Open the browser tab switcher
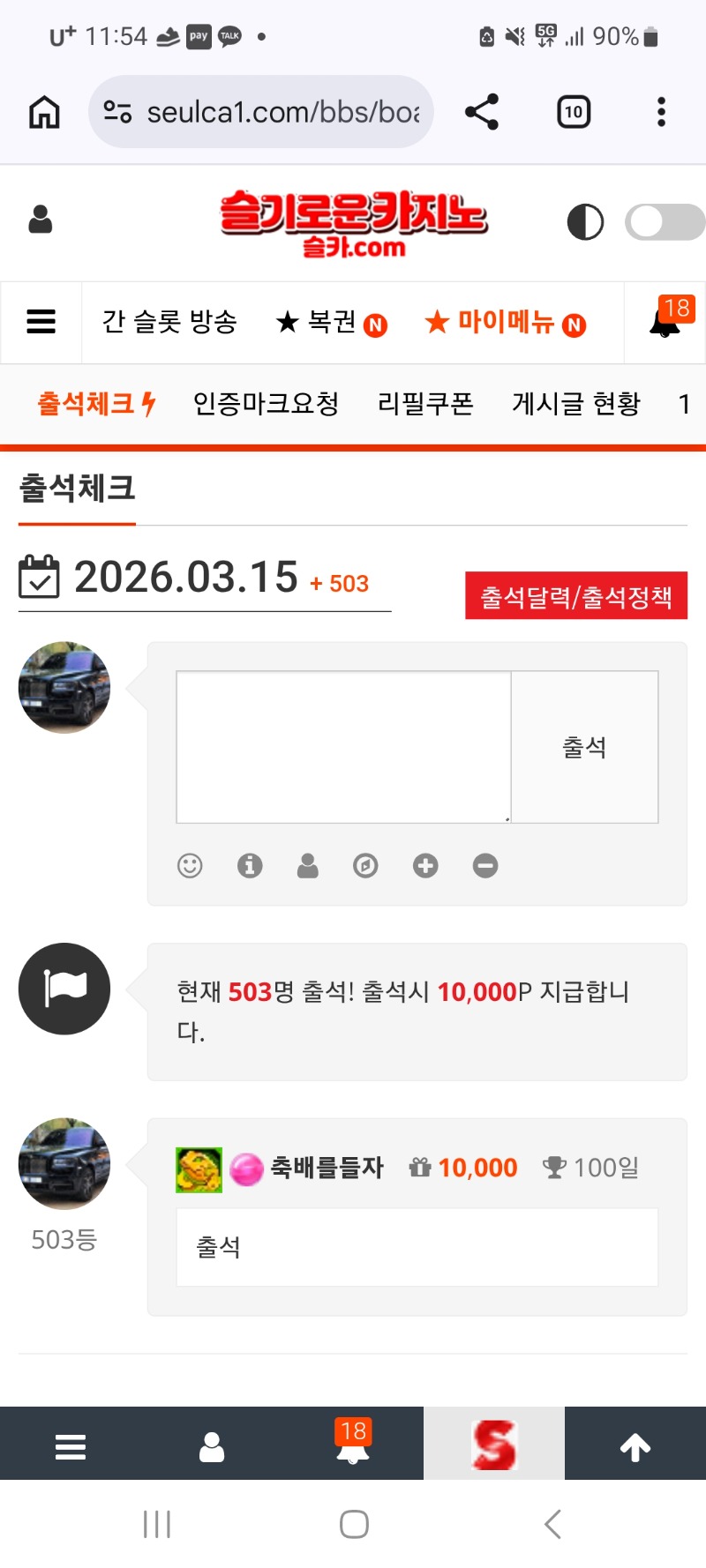 [574, 112]
